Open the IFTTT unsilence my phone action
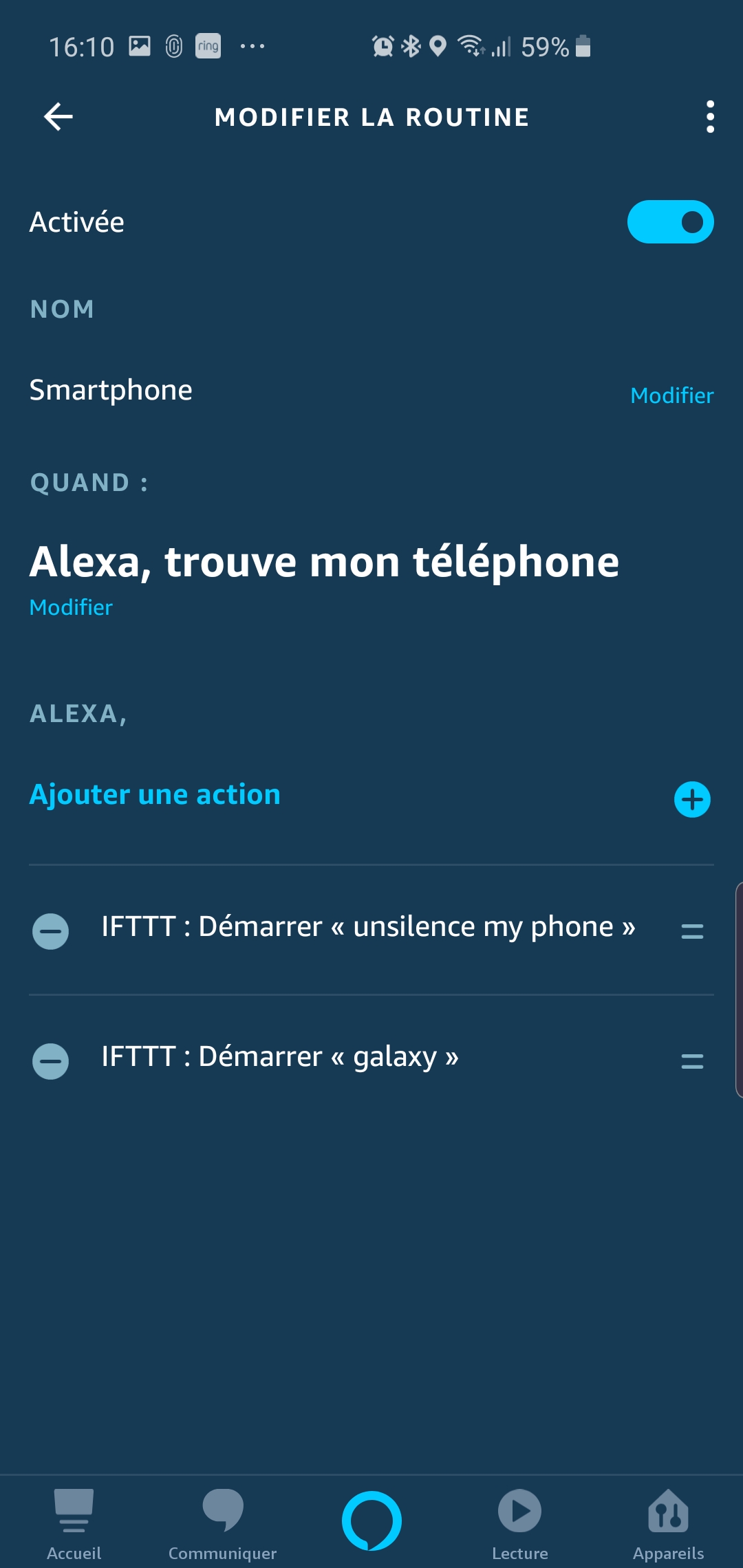Viewport: 743px width, 1568px height. 368,927
